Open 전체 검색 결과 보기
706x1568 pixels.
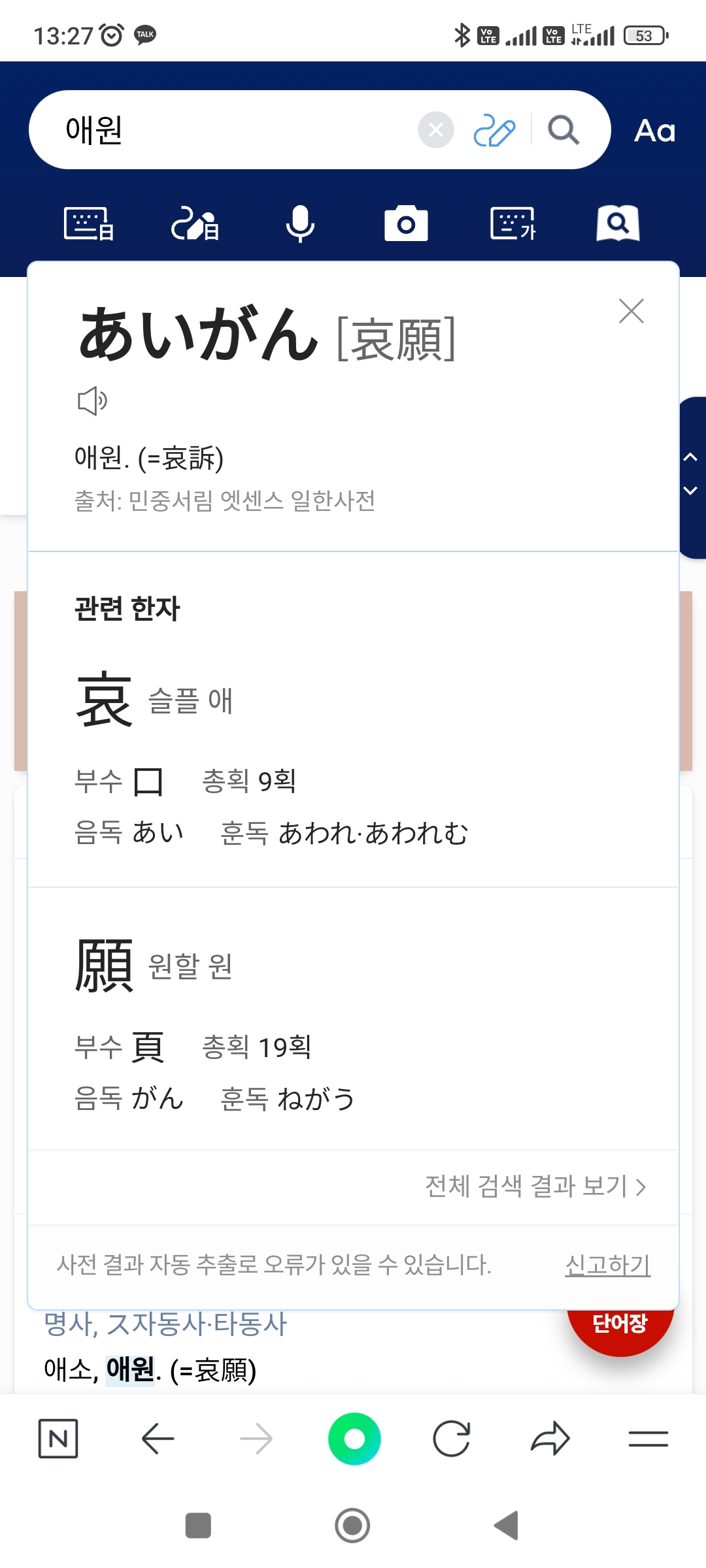click(535, 1186)
